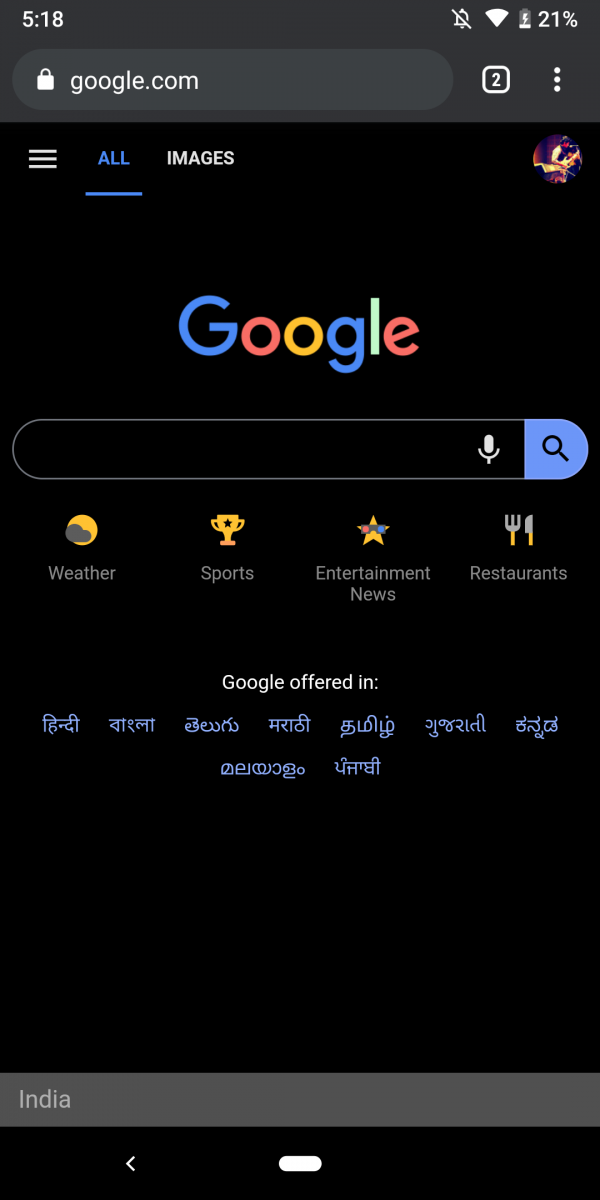Switch Google to தமிழ் language

367,724
